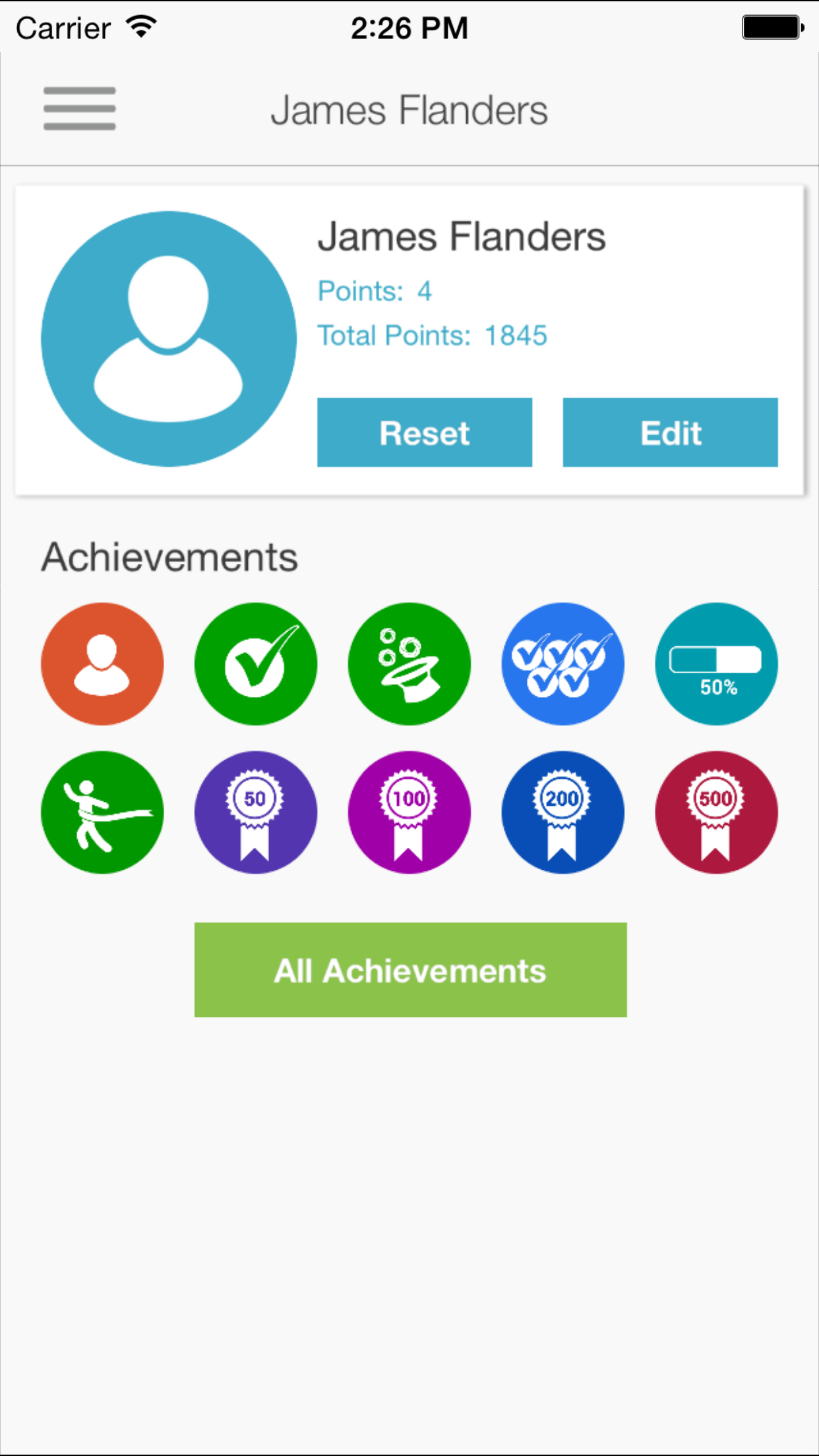
Task: Tap the 200 ribbon achievement badge
Action: coord(562,812)
